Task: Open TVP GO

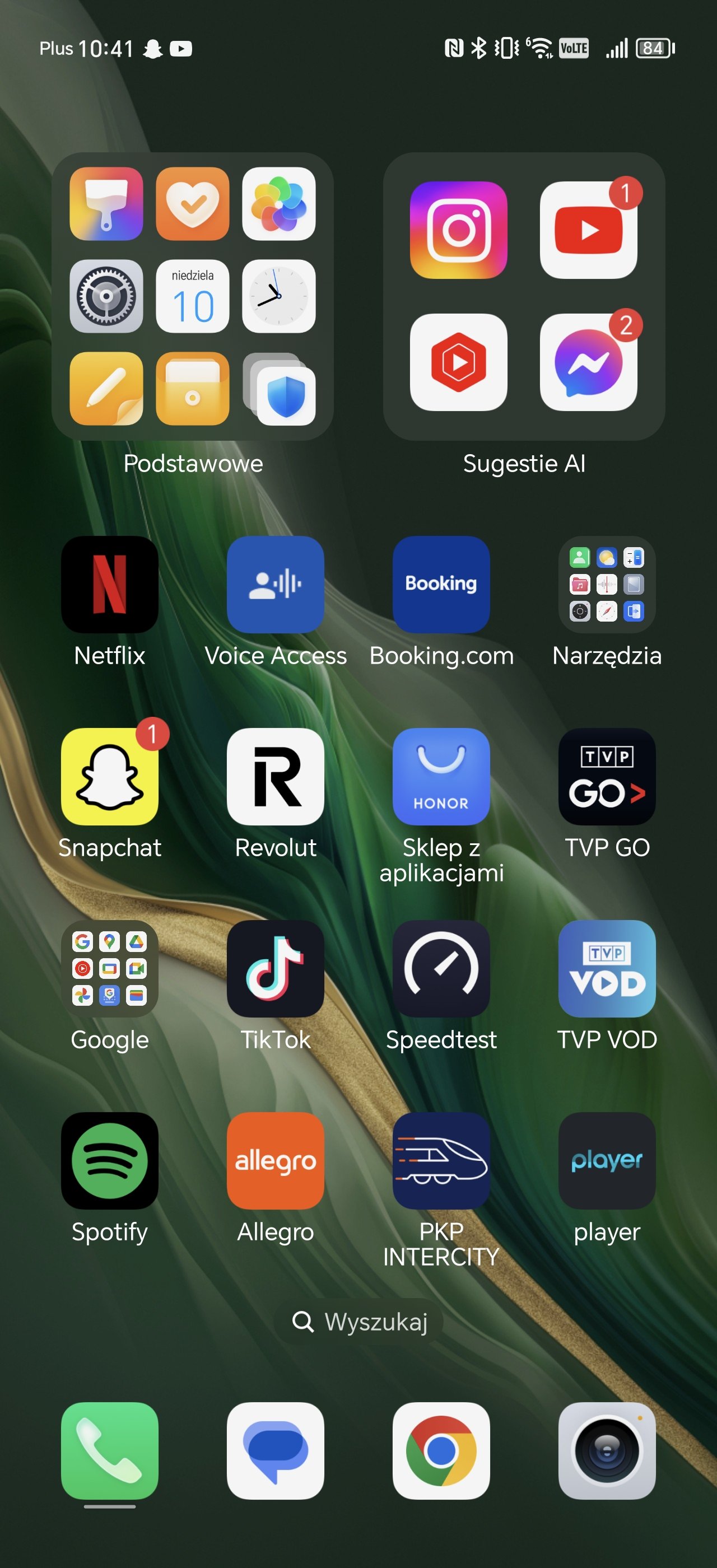Action: (607, 776)
